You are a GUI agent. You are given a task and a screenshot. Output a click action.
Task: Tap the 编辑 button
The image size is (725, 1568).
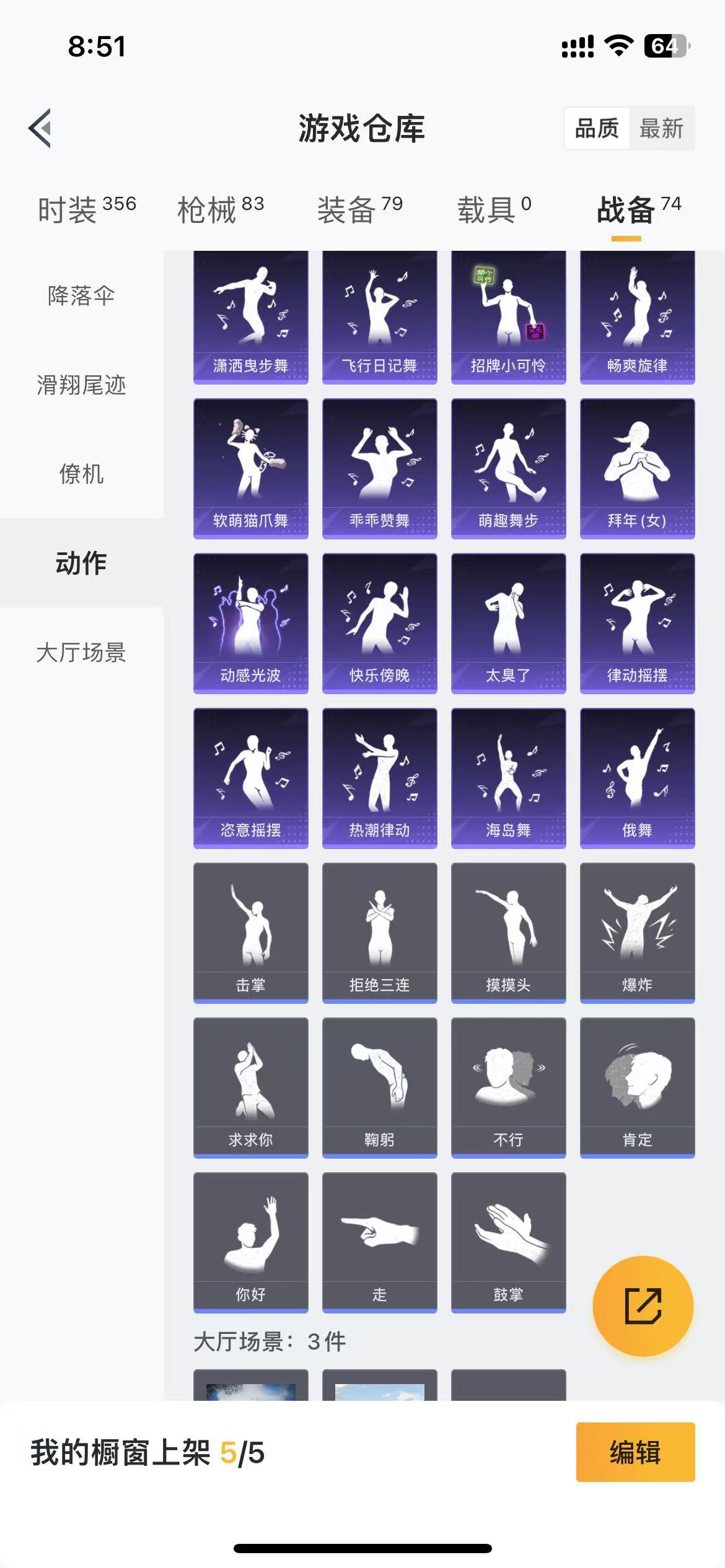click(636, 1452)
